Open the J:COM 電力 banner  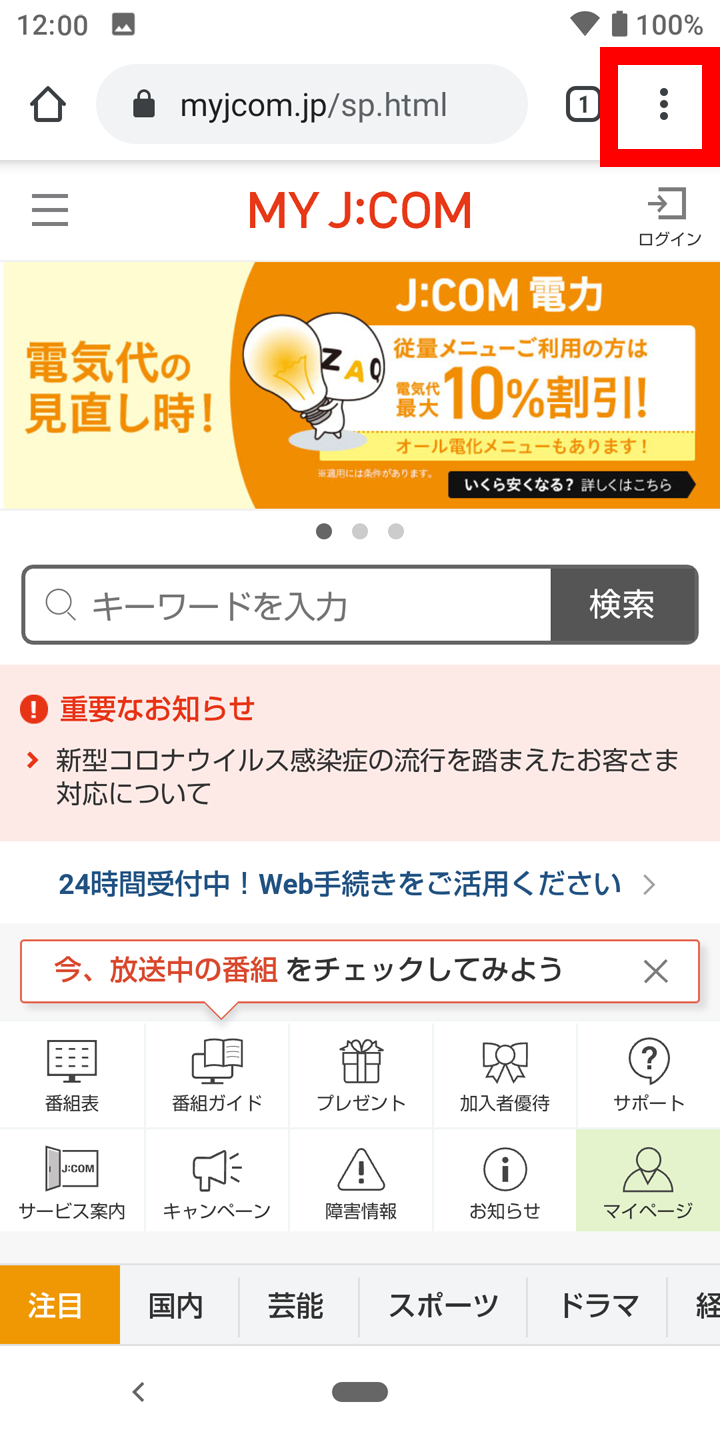click(360, 385)
